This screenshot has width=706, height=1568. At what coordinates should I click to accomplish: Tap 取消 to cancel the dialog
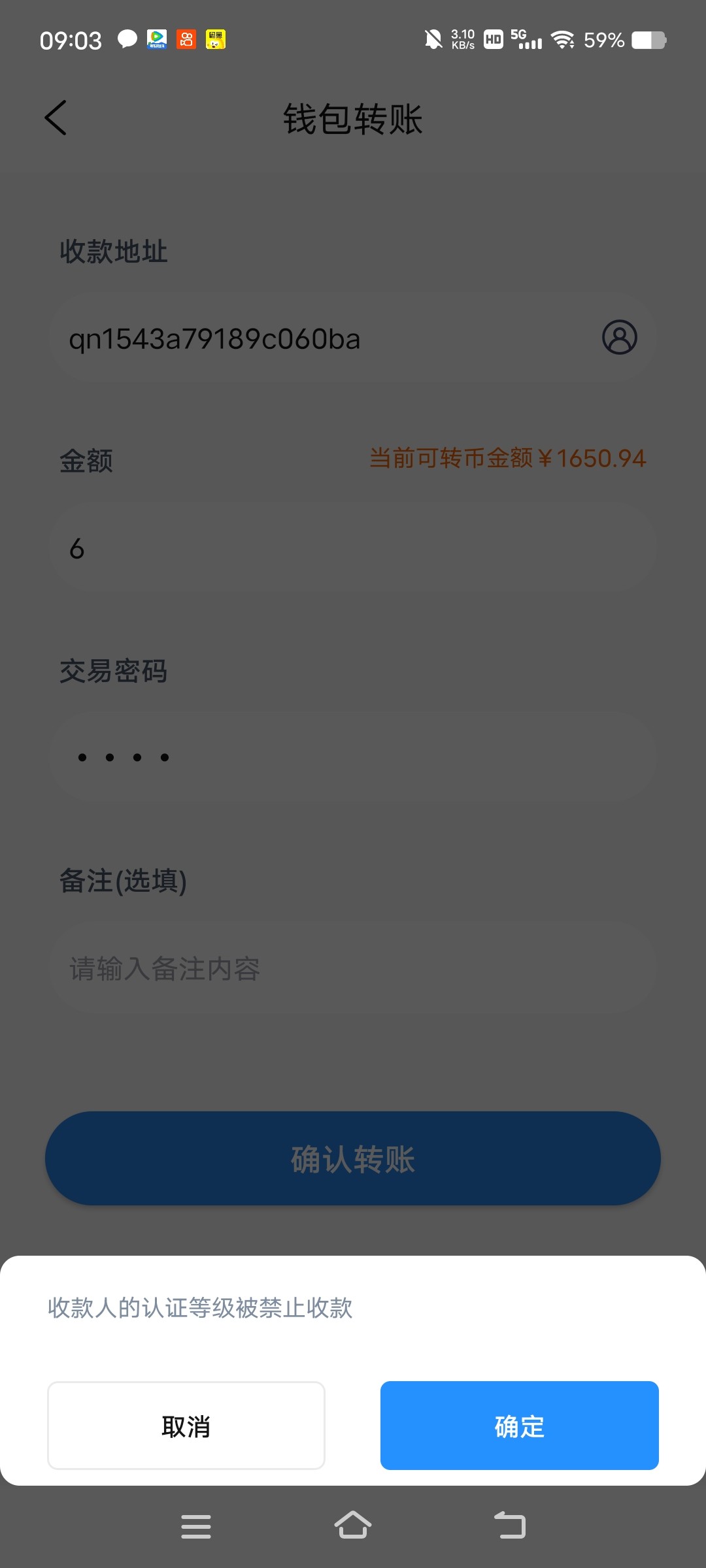tap(186, 1426)
